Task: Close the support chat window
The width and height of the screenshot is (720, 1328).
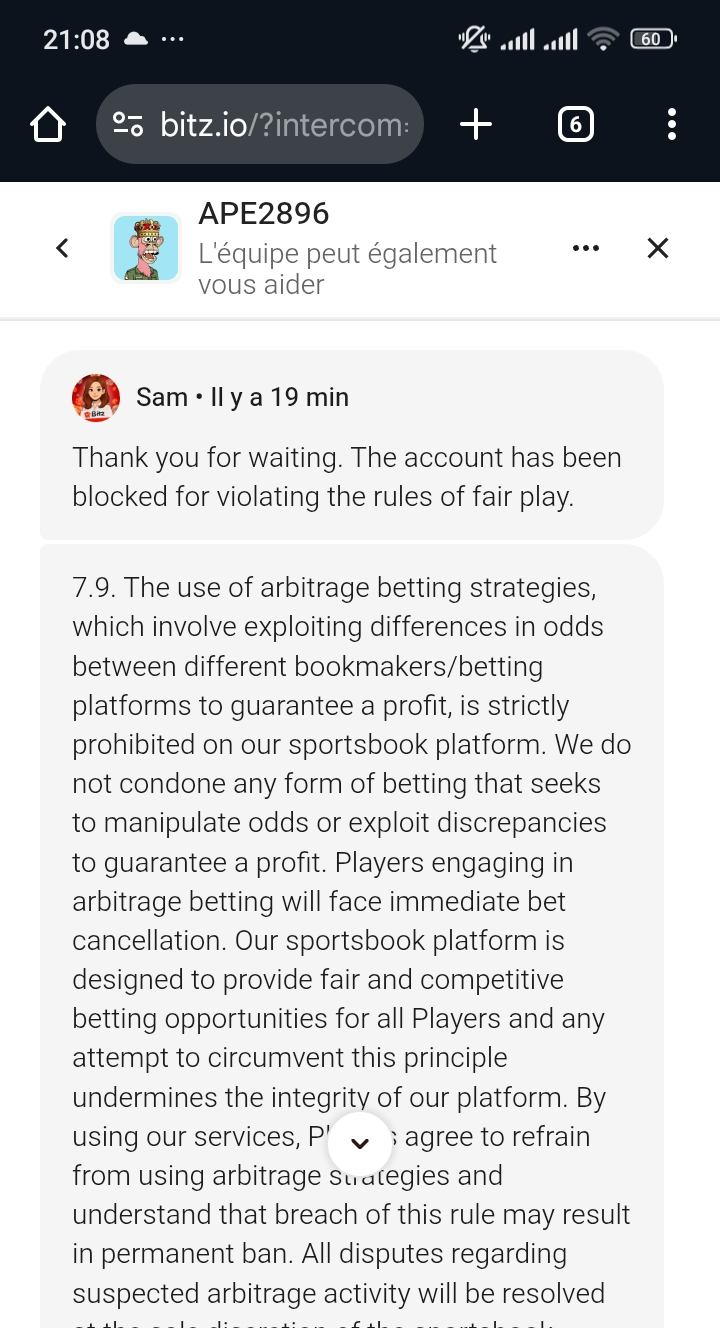Action: (657, 248)
